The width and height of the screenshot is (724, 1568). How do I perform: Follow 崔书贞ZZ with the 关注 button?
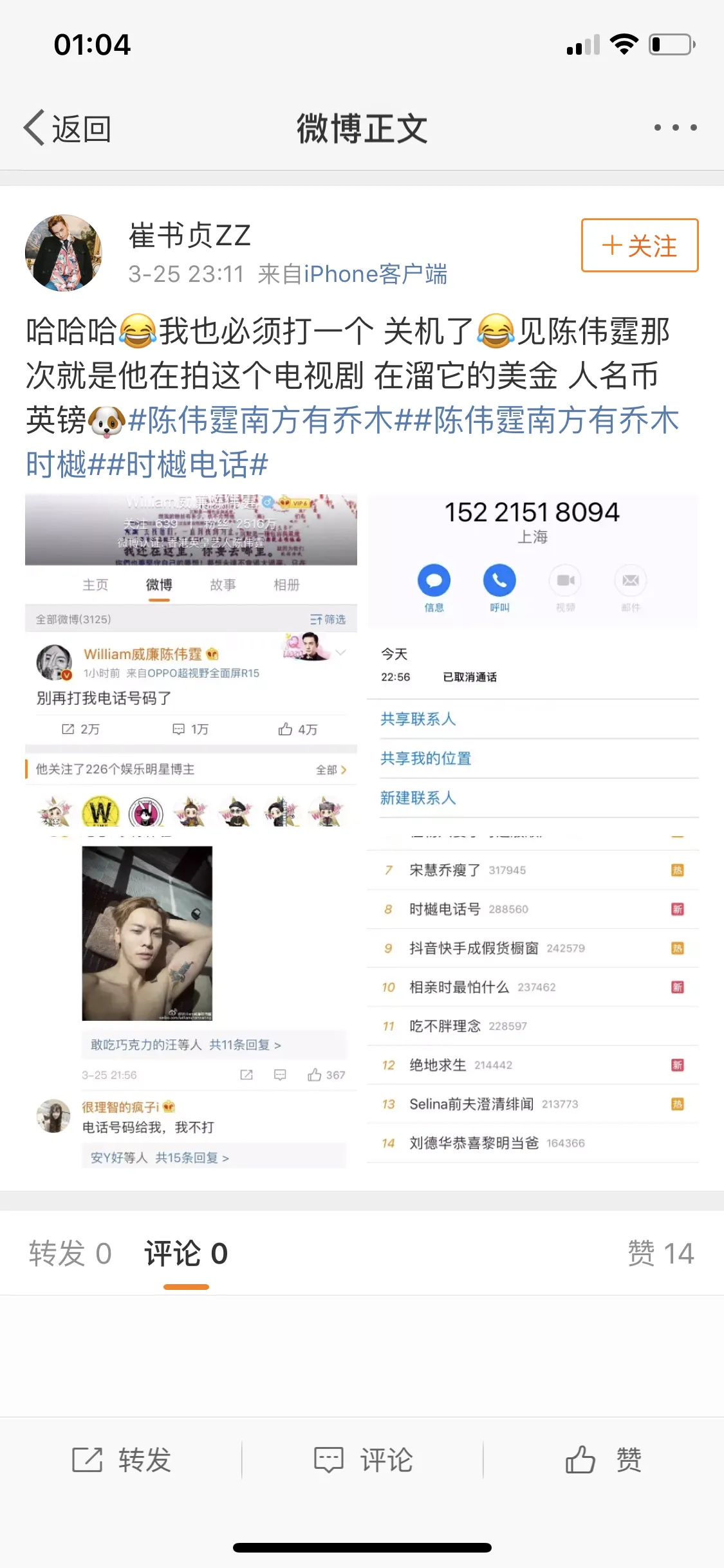639,245
